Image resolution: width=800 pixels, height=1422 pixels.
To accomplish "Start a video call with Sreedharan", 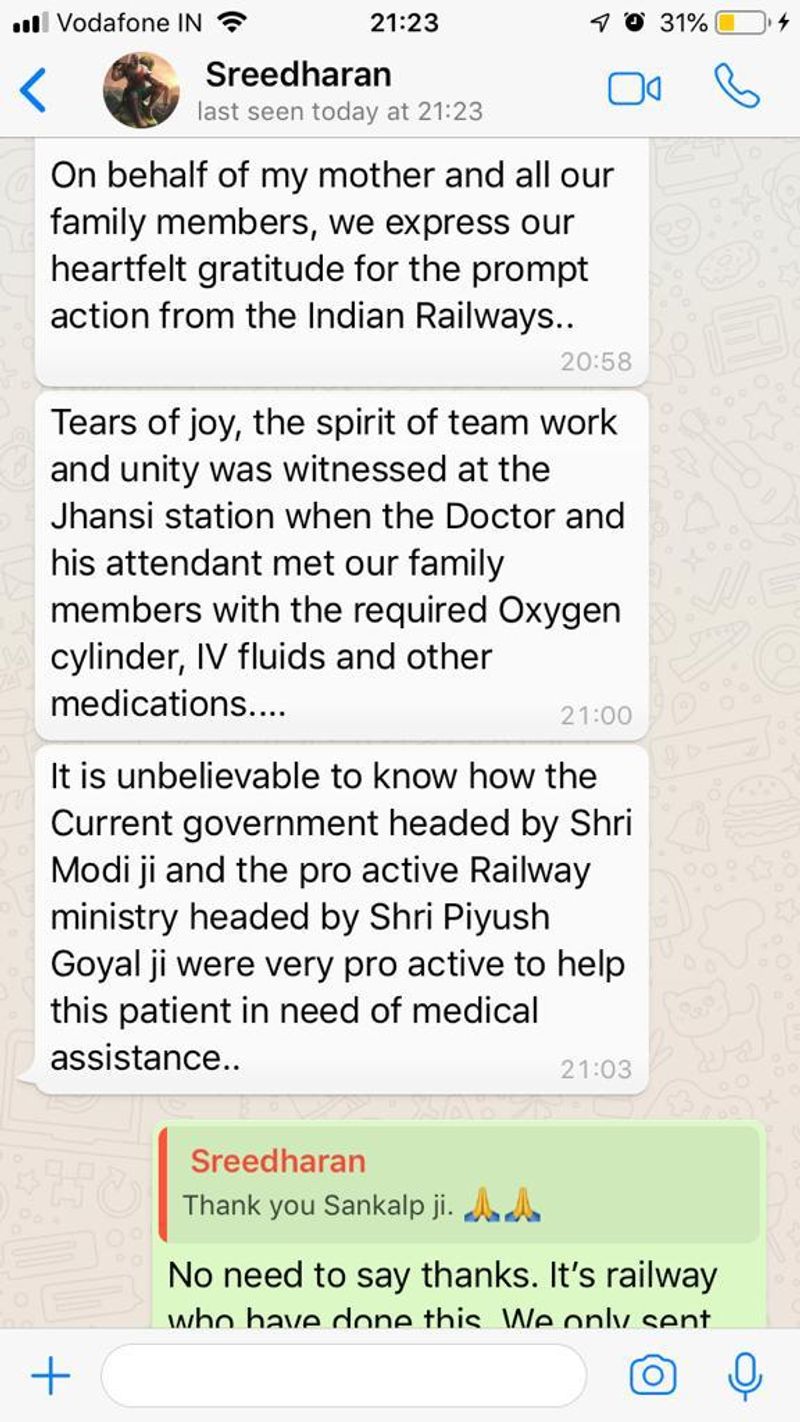I will click(634, 90).
